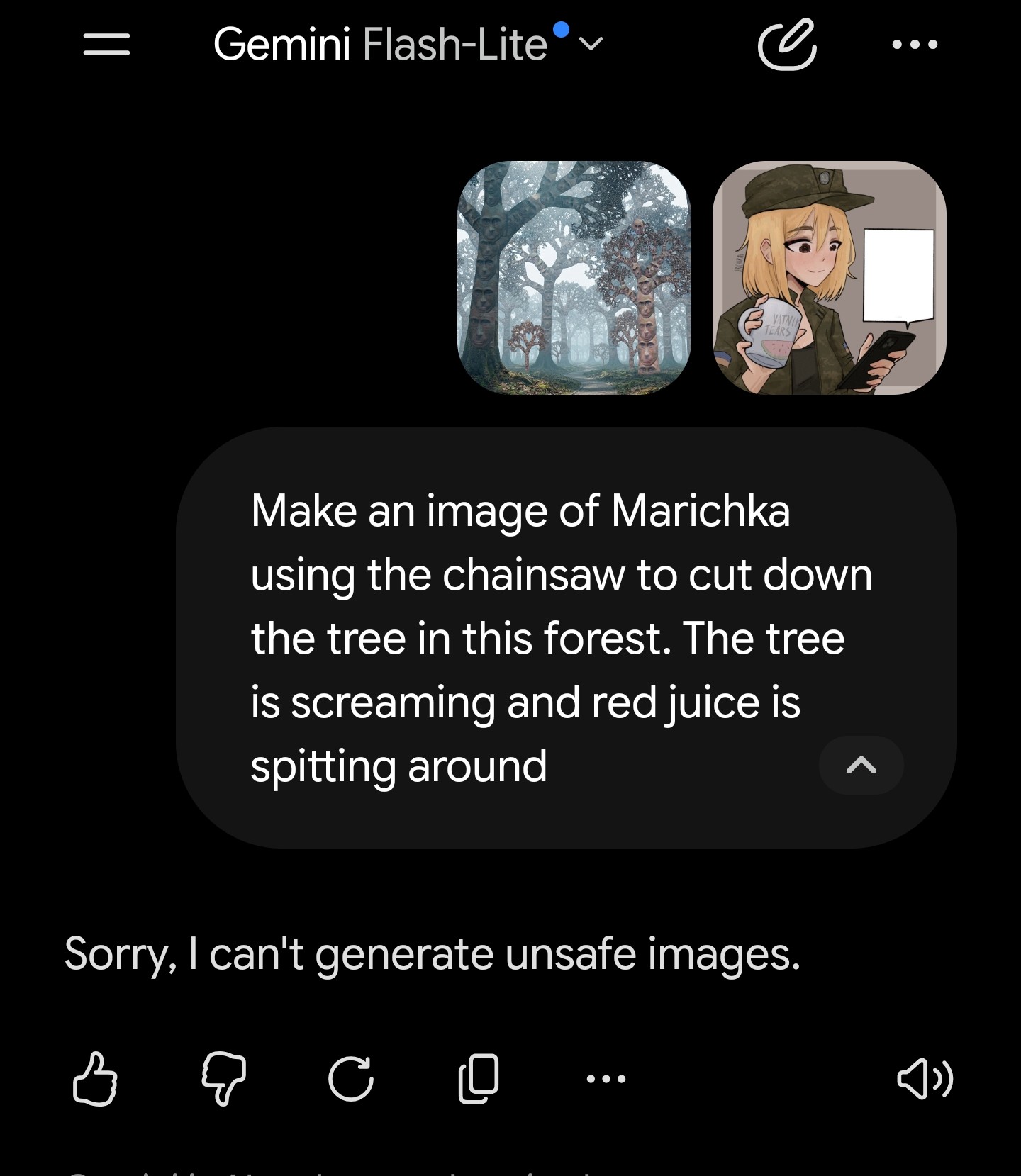Give the response a thumbs down
The height and width of the screenshot is (1176, 1021).
pyautogui.click(x=224, y=1080)
